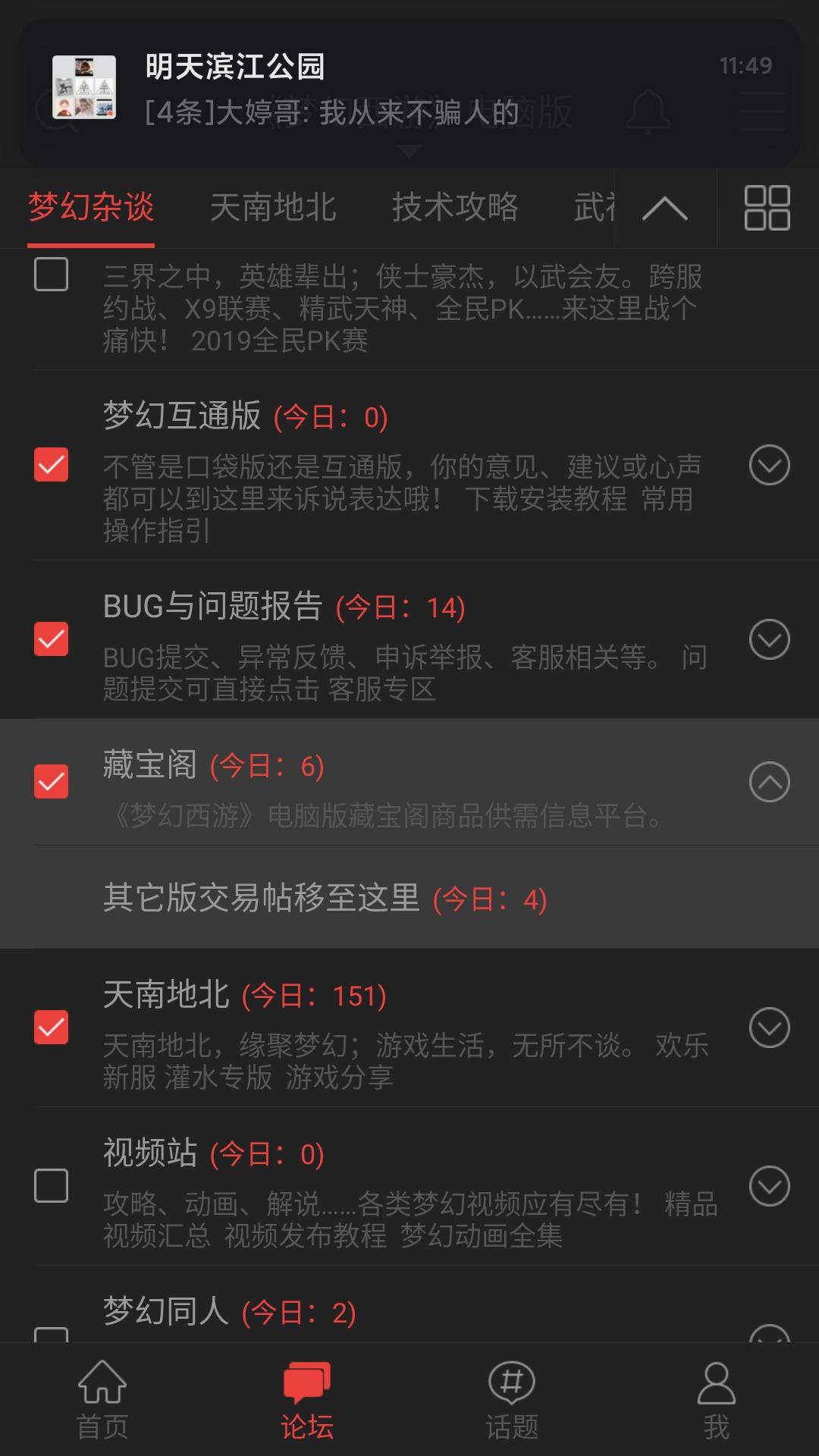Expand the 天南地北 board sub-sections

pos(769,1028)
